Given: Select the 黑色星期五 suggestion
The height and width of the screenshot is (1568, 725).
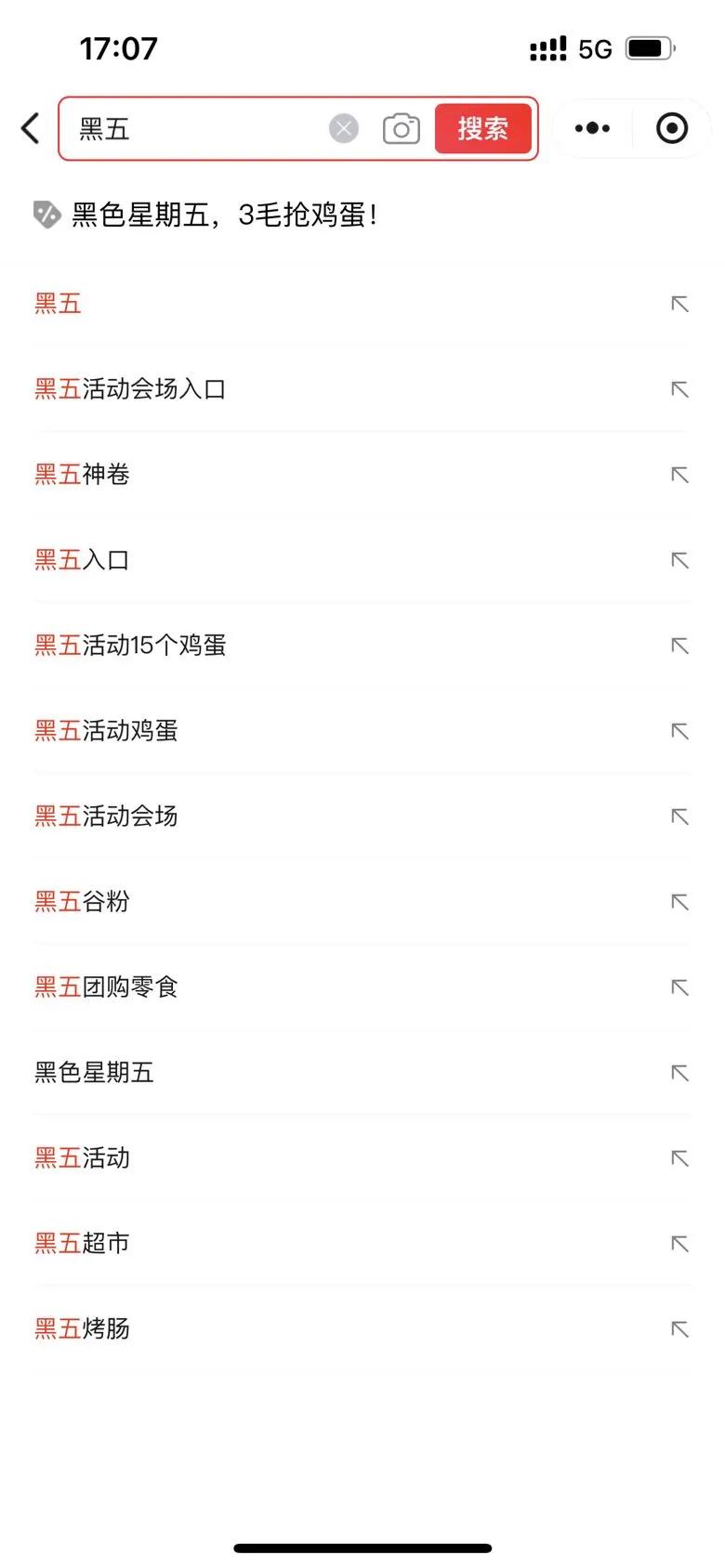Looking at the screenshot, I should pos(94,1073).
